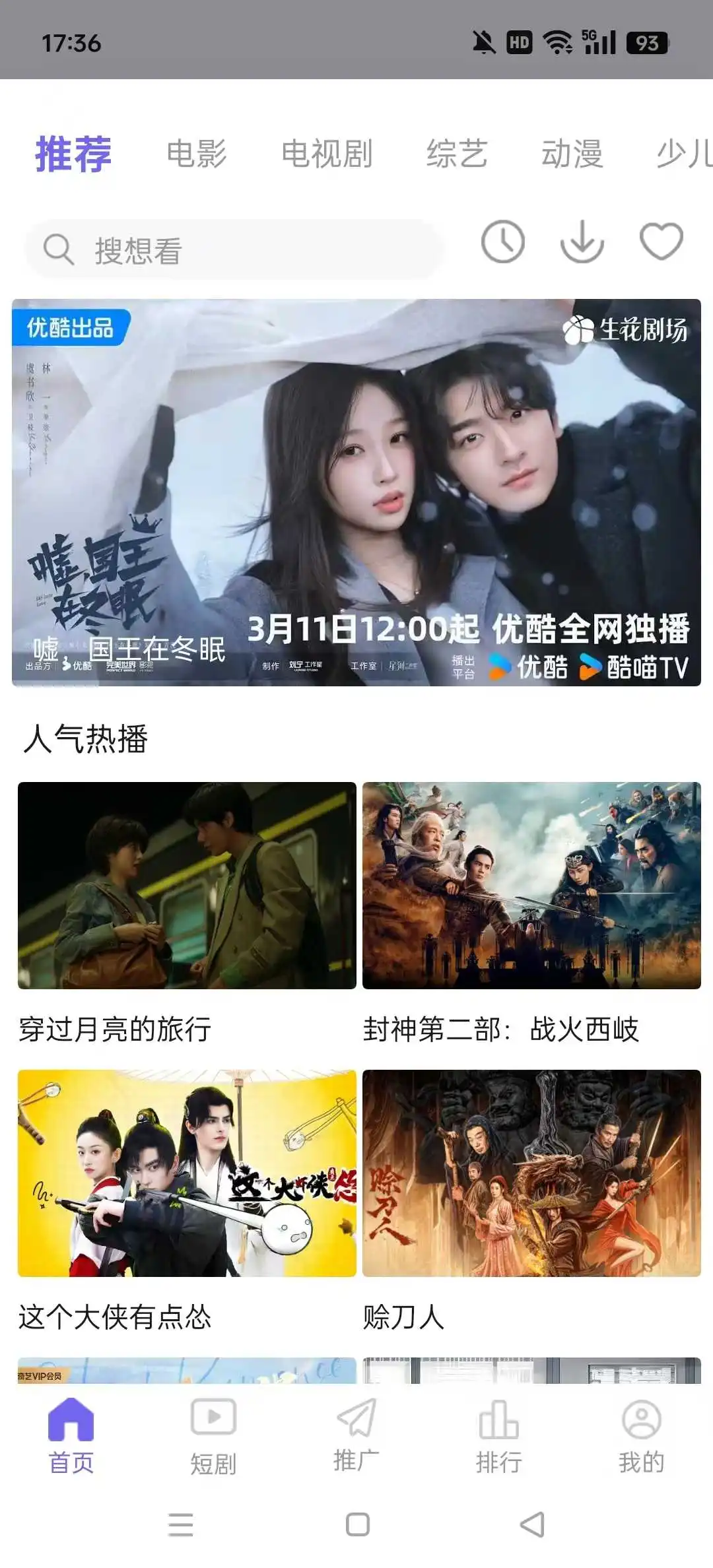Open the downloads icon
The height and width of the screenshot is (1568, 713).
pyautogui.click(x=582, y=242)
